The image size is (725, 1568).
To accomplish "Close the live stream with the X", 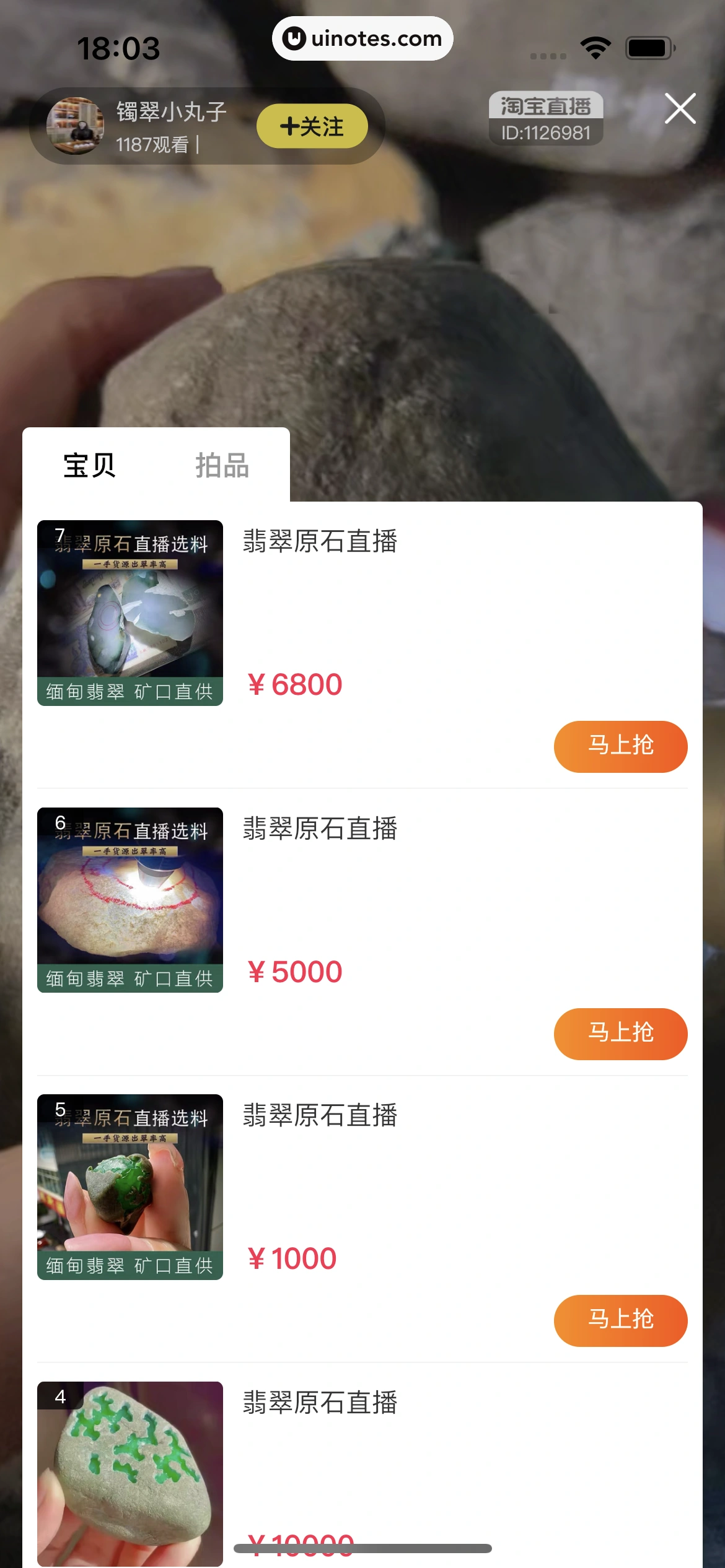I will 680,108.
